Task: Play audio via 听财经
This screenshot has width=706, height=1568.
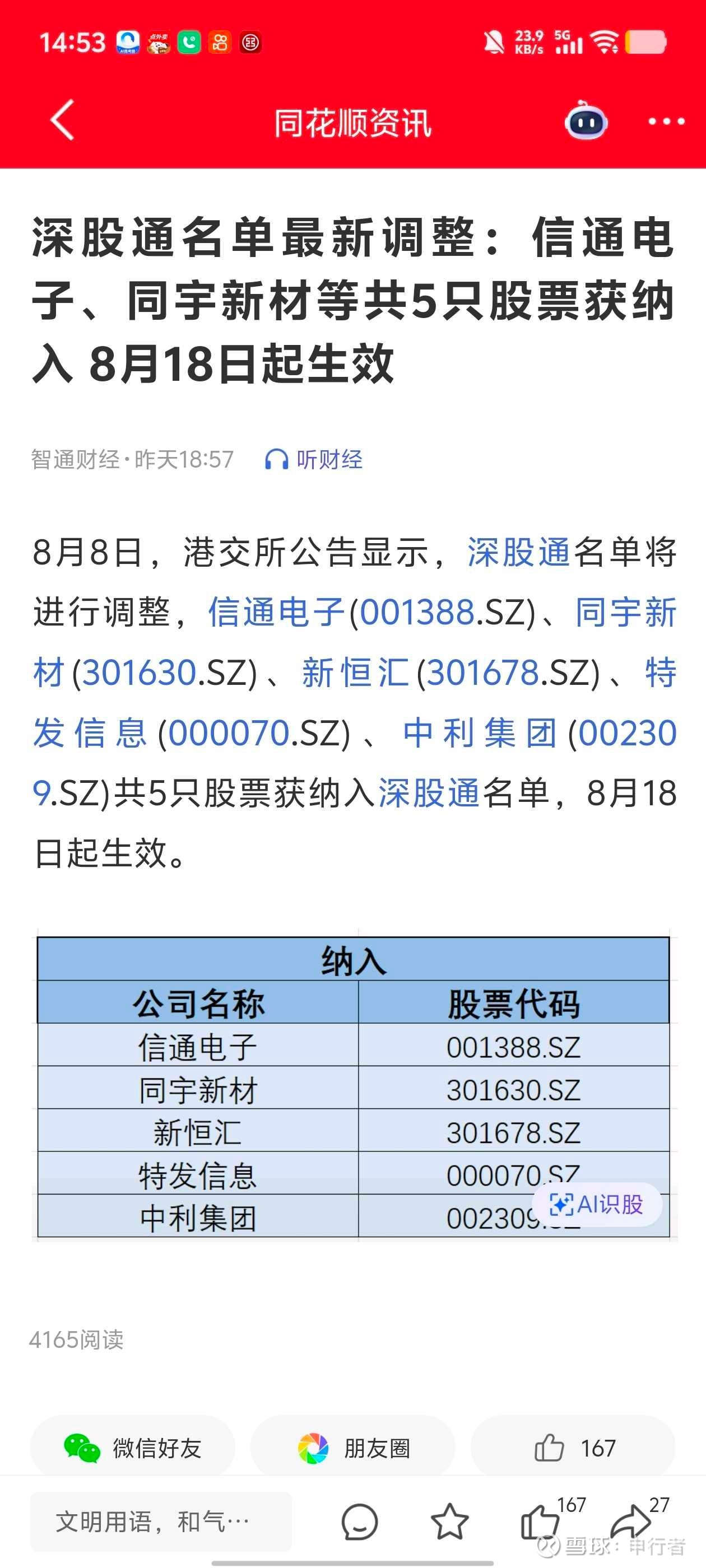Action: pyautogui.click(x=314, y=460)
